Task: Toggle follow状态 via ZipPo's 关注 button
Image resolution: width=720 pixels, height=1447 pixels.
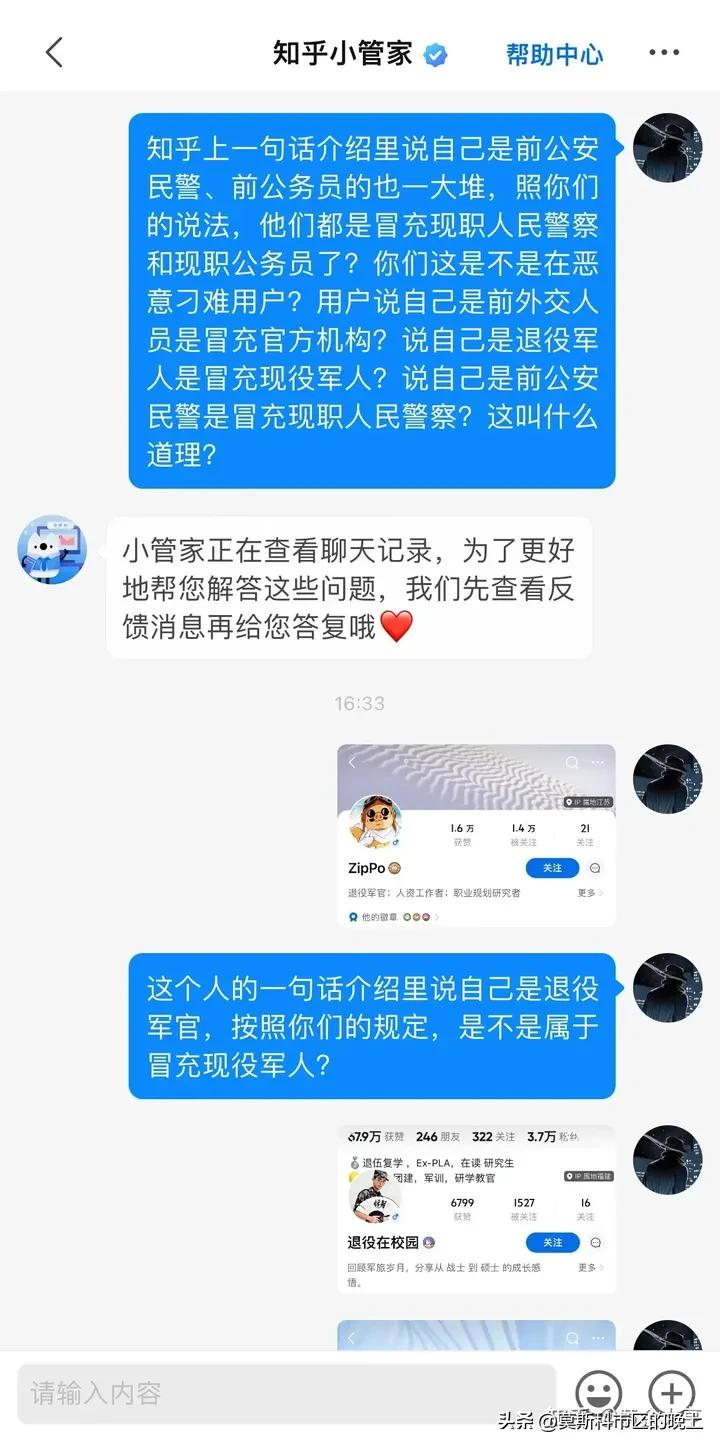Action: point(552,866)
